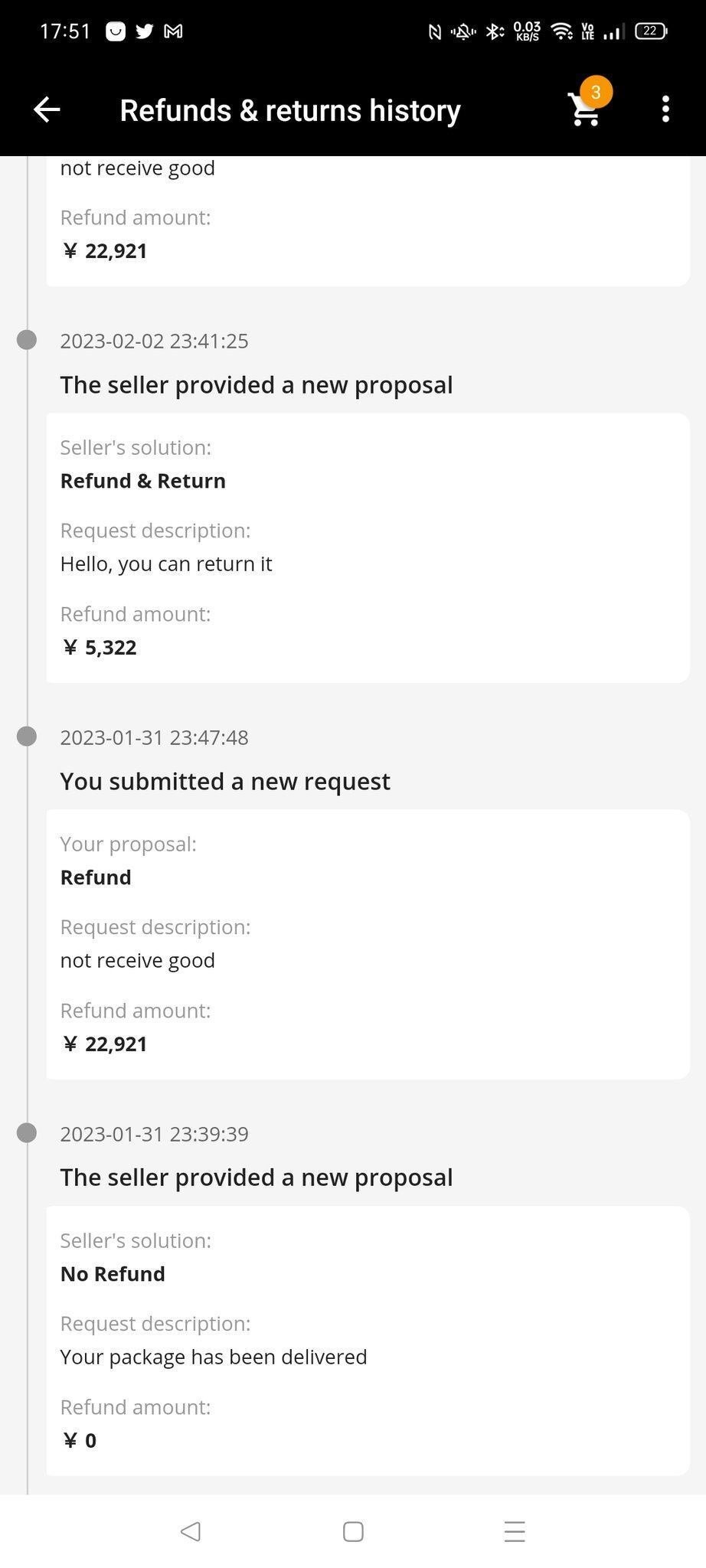Go back using the app bar arrow
The width and height of the screenshot is (706, 1568).
47,110
